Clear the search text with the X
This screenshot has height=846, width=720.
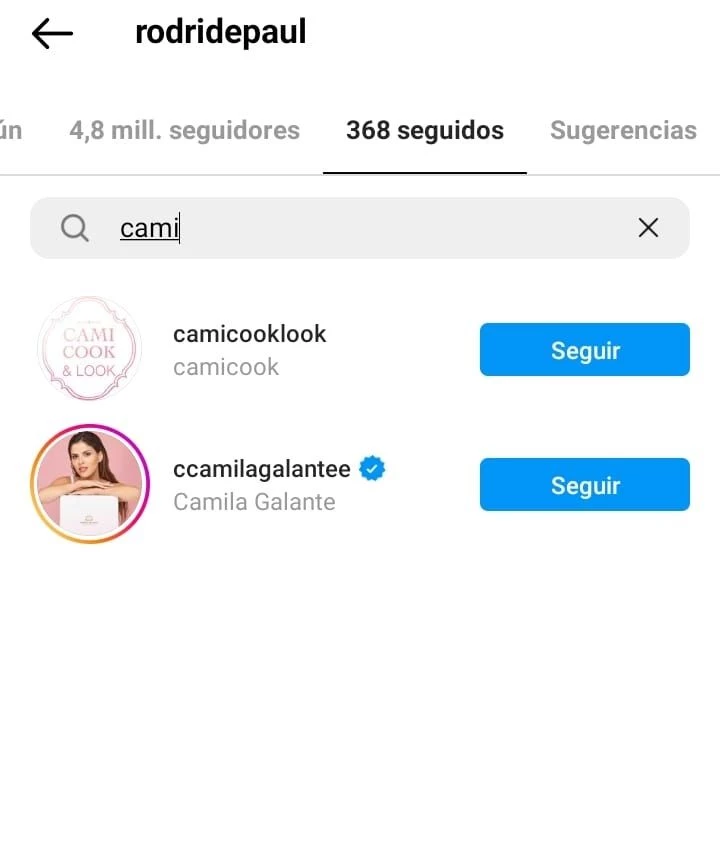point(648,228)
